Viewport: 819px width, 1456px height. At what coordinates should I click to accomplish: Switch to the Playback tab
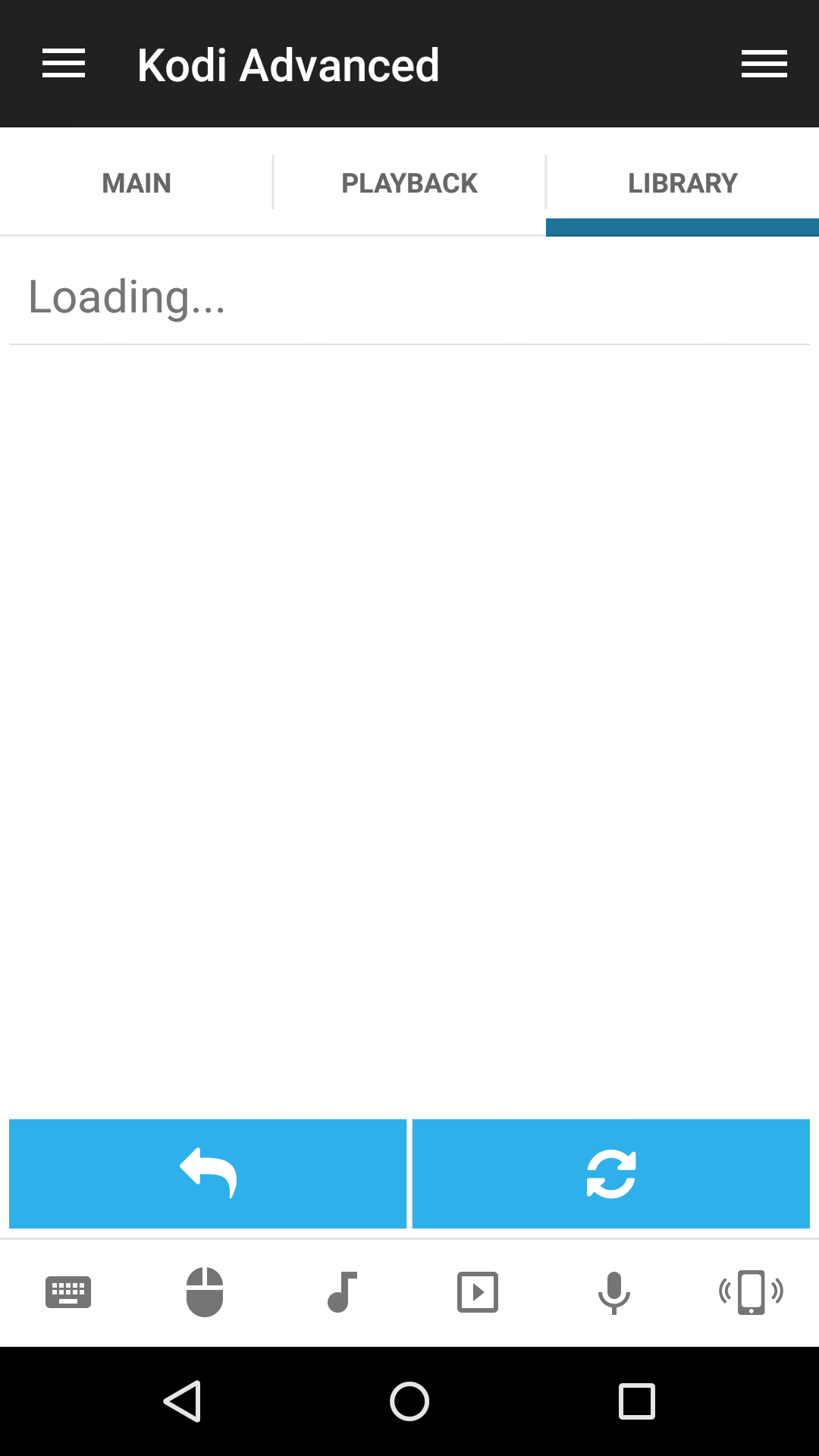(x=409, y=183)
